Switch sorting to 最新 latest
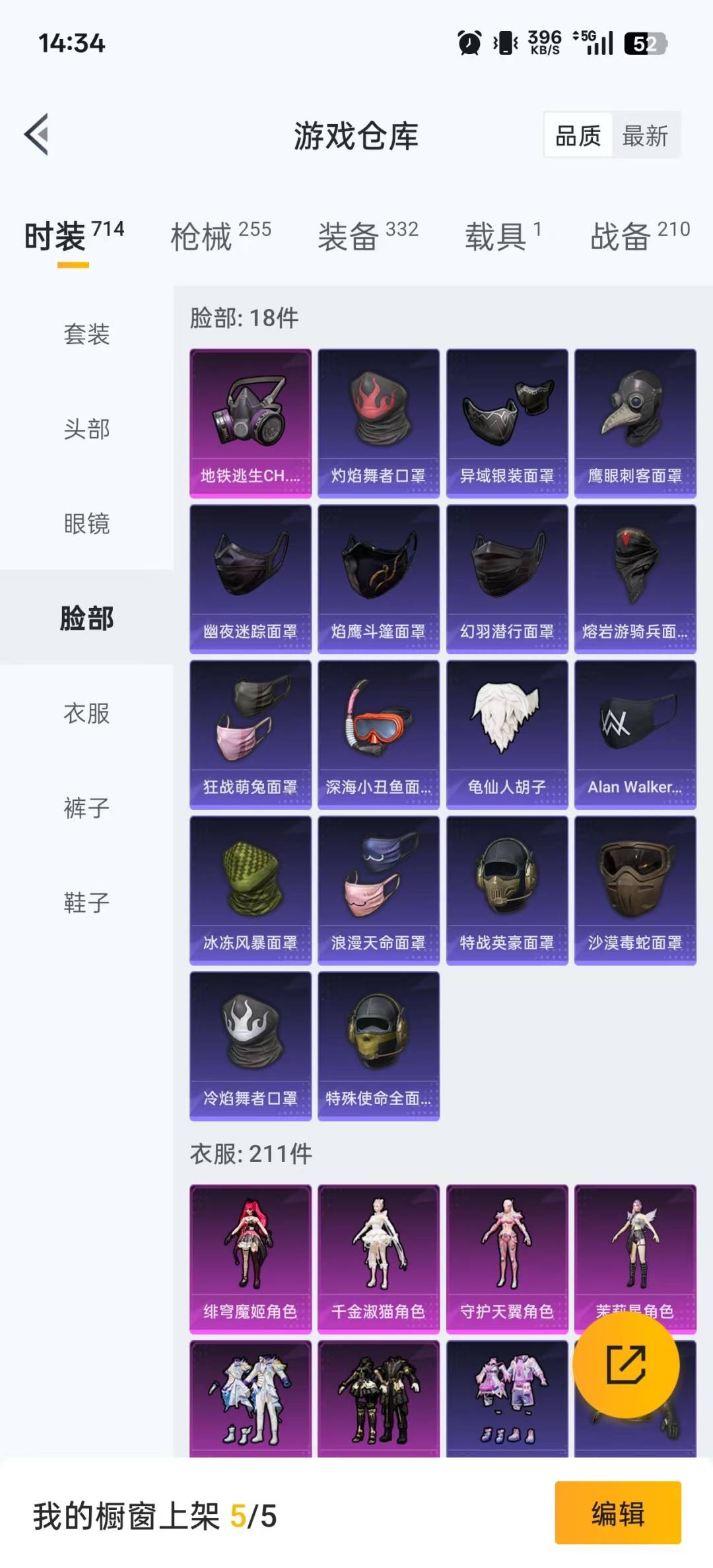Image resolution: width=713 pixels, height=1568 pixels. (646, 135)
